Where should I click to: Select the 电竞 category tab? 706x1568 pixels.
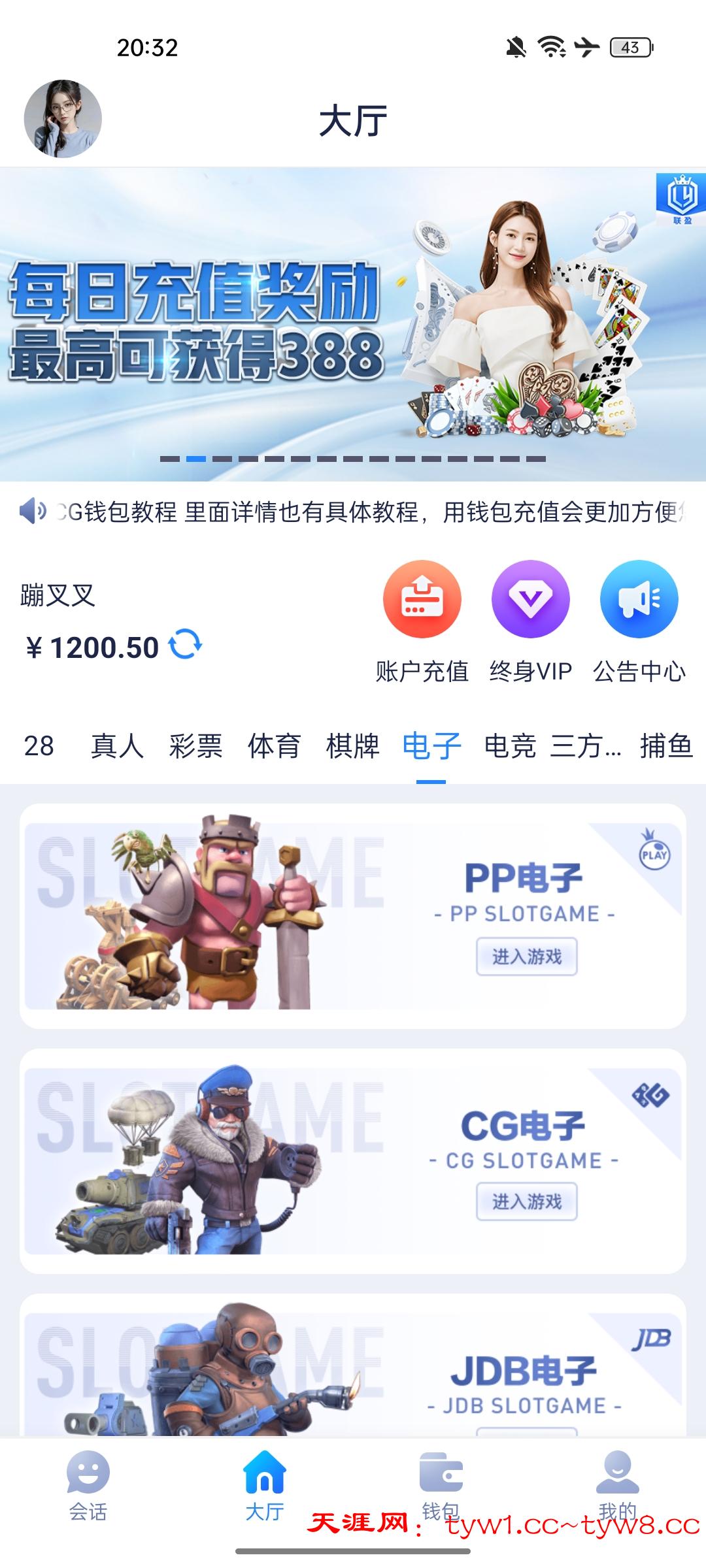click(510, 745)
